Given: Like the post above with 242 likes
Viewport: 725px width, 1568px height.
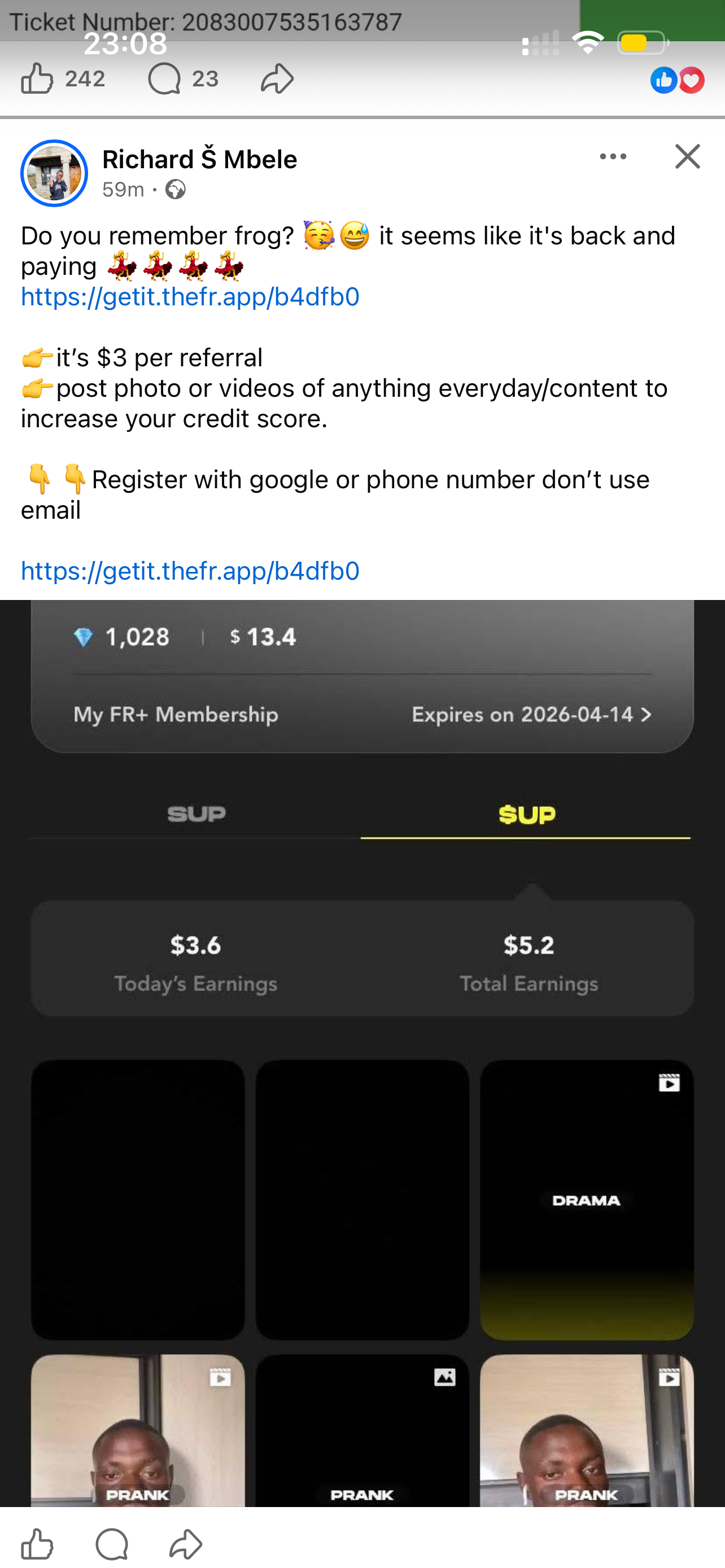Looking at the screenshot, I should 38,79.
